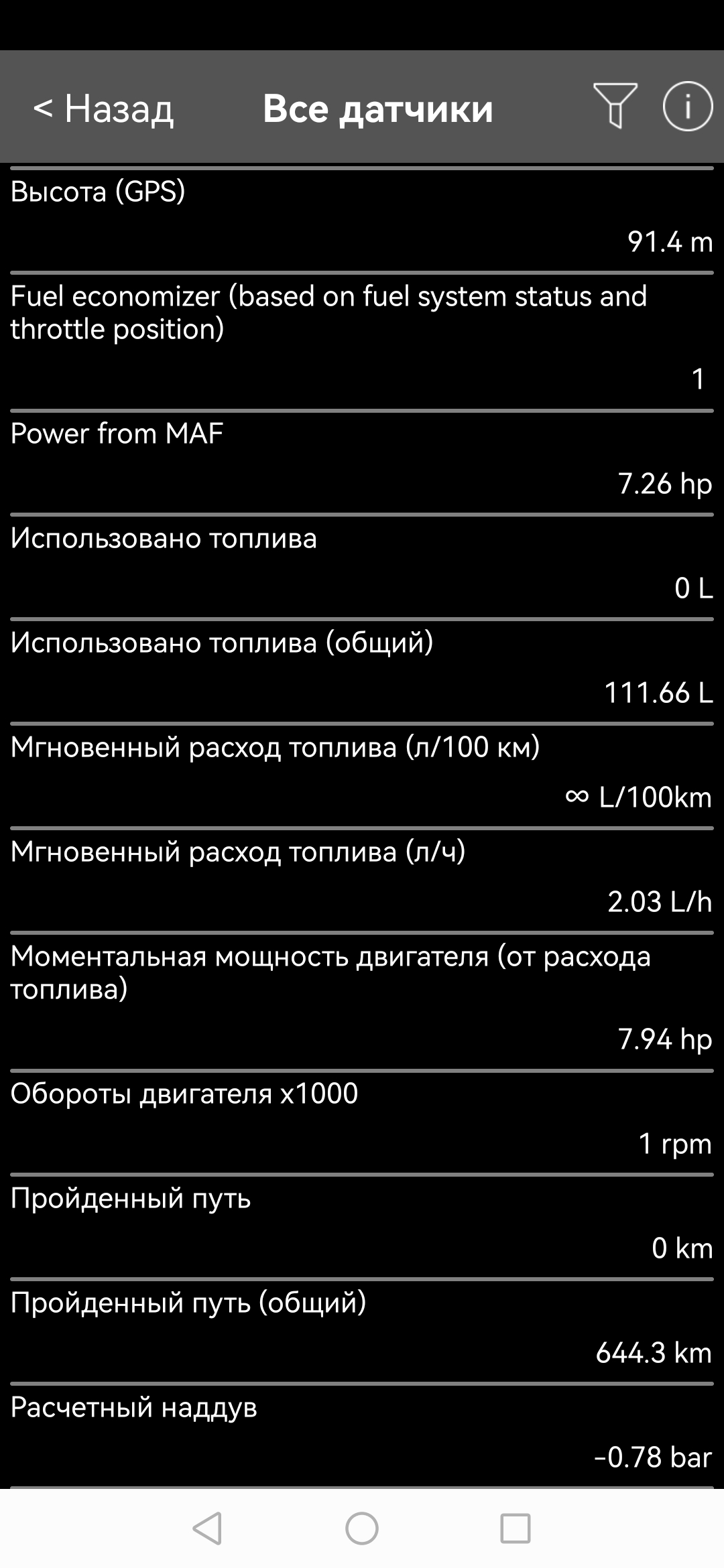Open the info icon in the header
724x1568 pixels.
(687, 106)
